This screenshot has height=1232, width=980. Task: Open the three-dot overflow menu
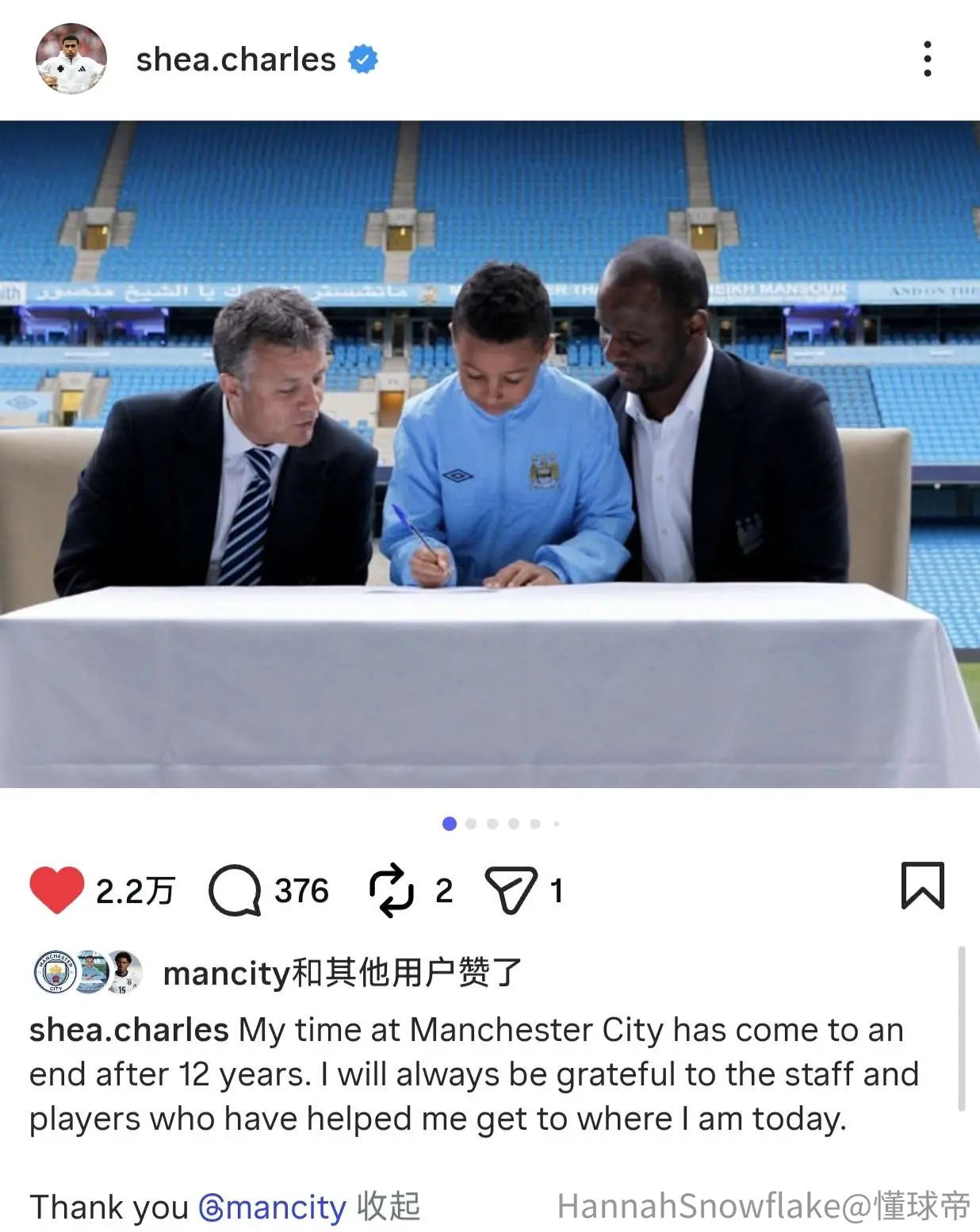click(927, 59)
